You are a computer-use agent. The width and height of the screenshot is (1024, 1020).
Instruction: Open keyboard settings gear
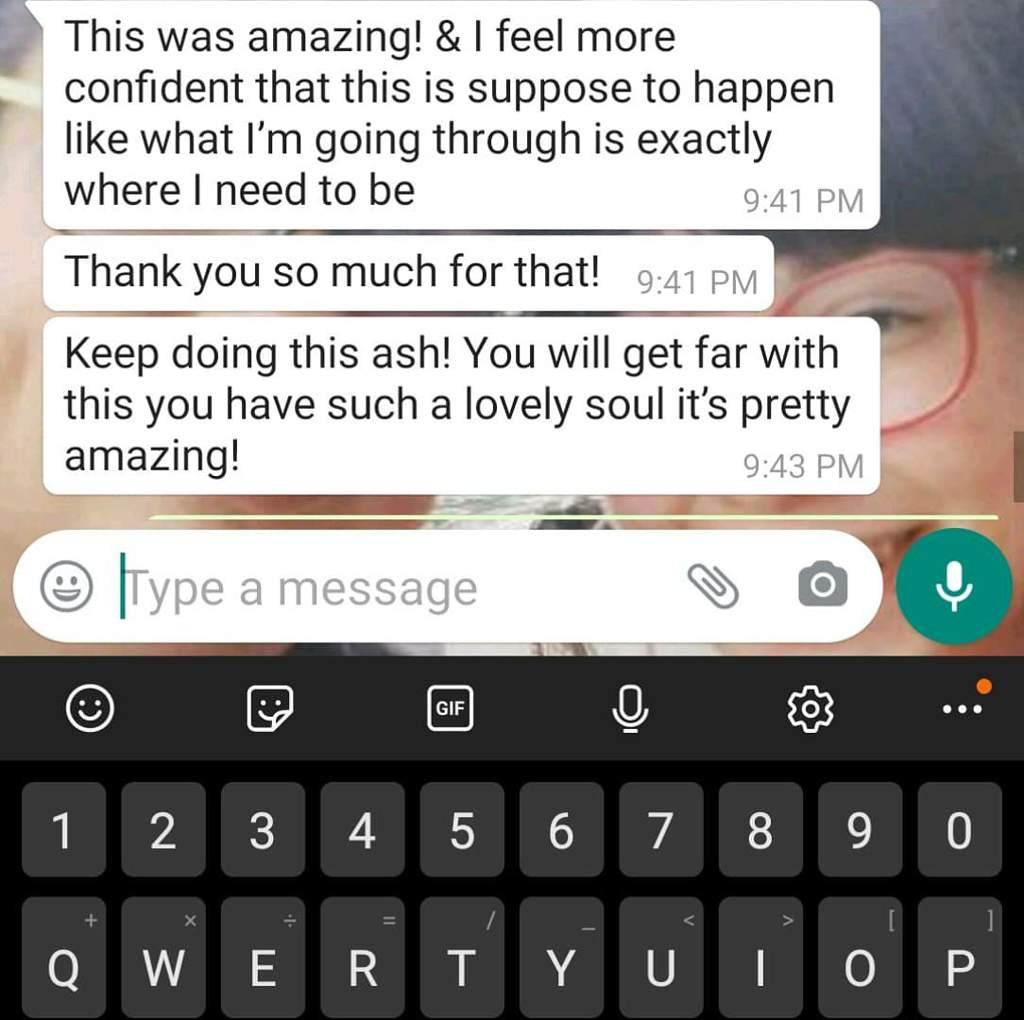(x=810, y=709)
